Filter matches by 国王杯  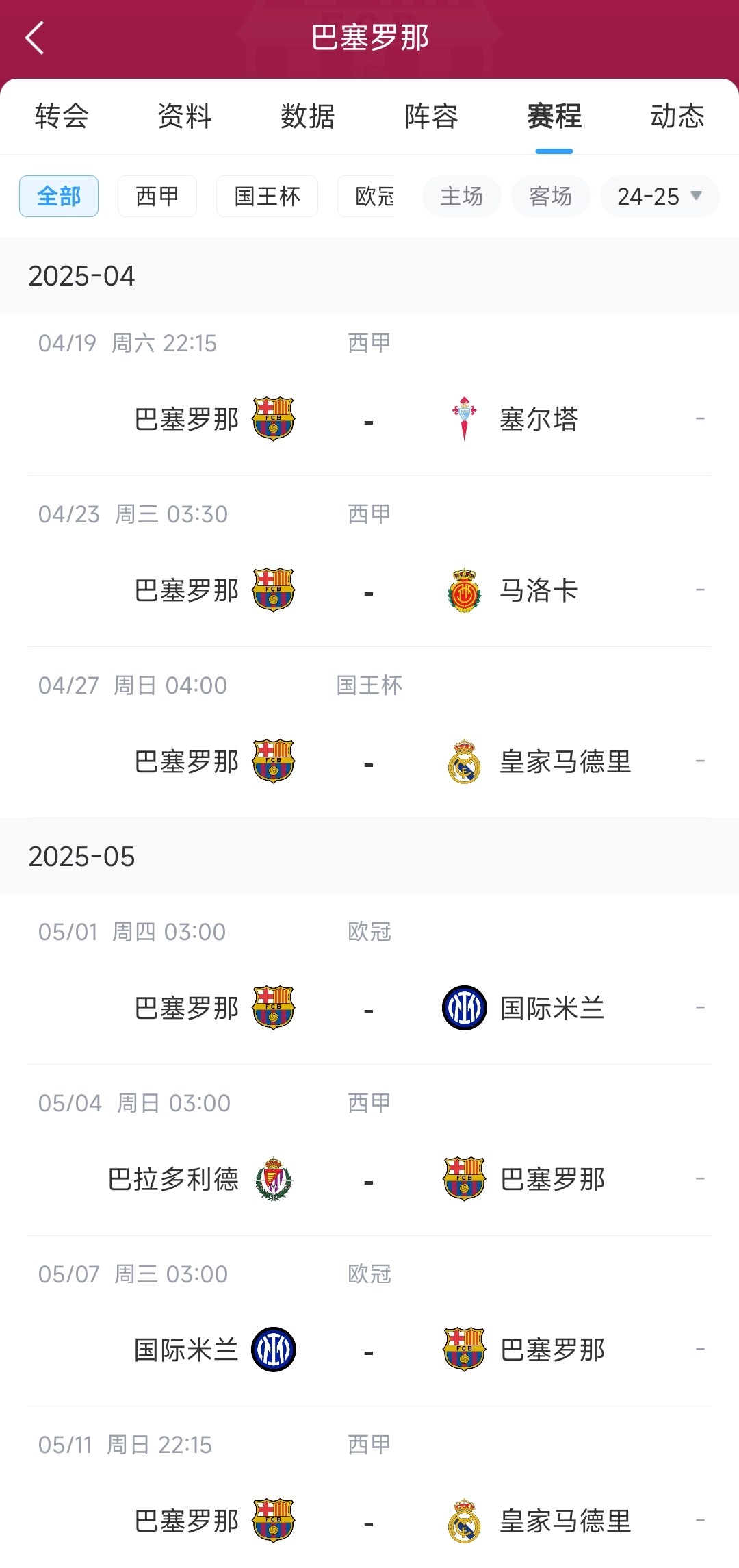pyautogui.click(x=267, y=197)
